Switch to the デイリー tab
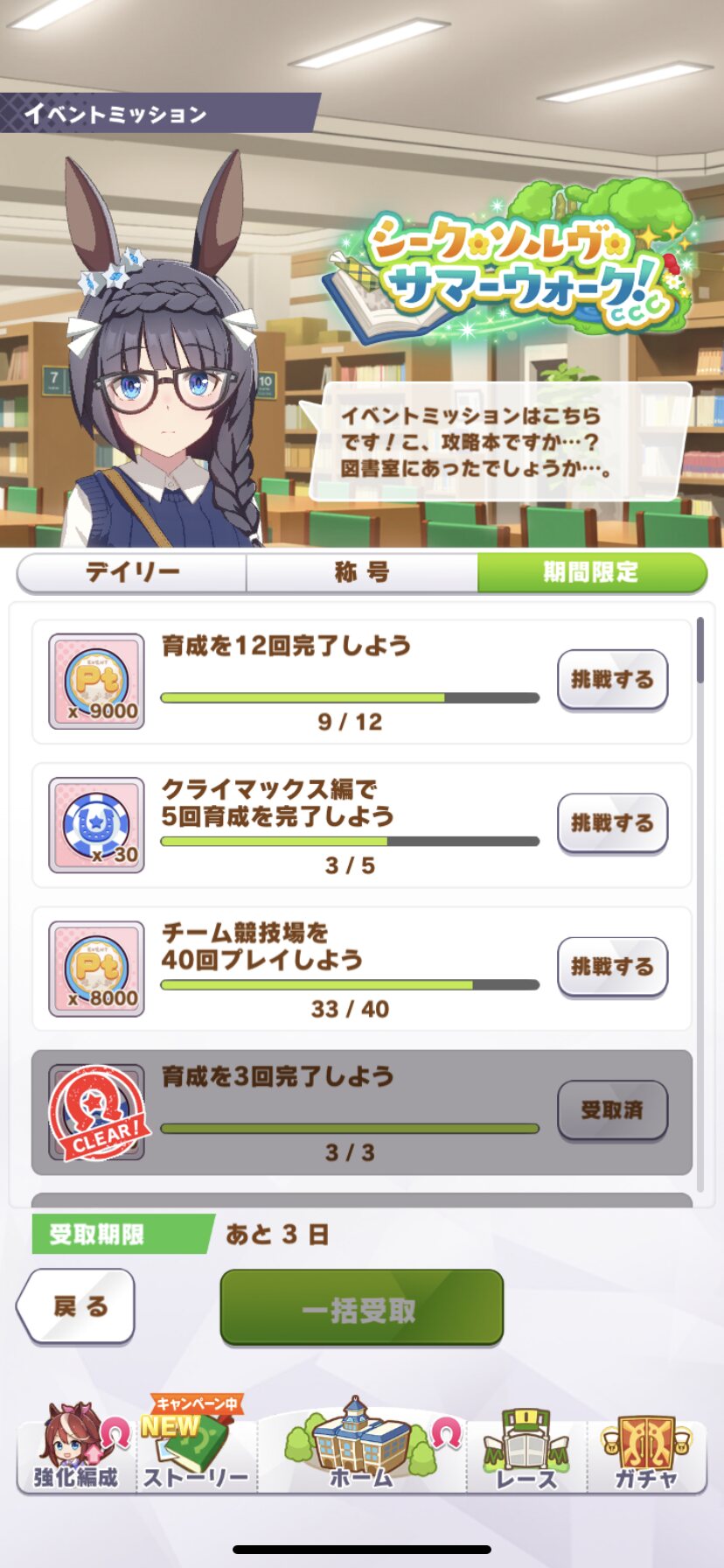The image size is (724, 1568). click(x=132, y=573)
